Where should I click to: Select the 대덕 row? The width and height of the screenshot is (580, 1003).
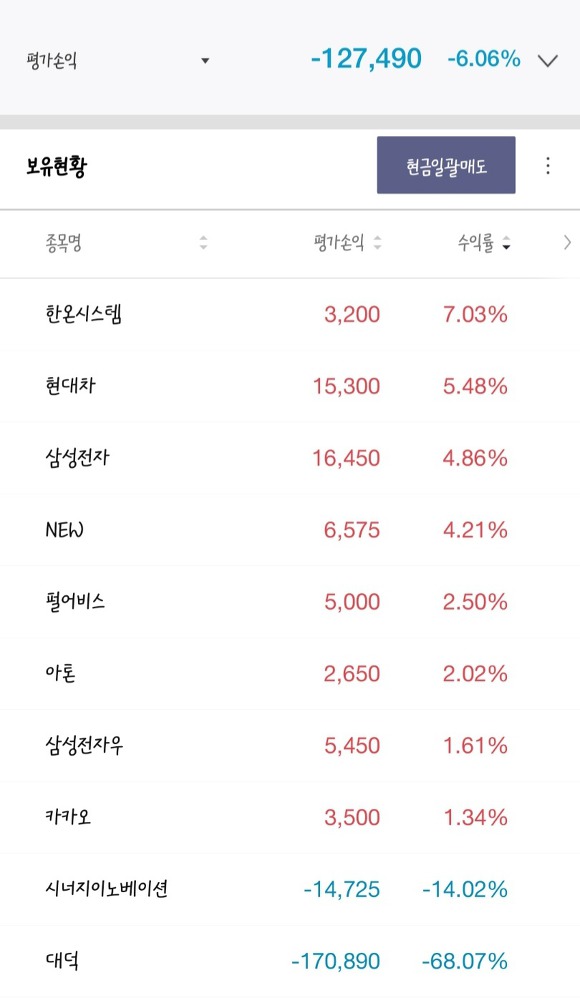pos(290,961)
